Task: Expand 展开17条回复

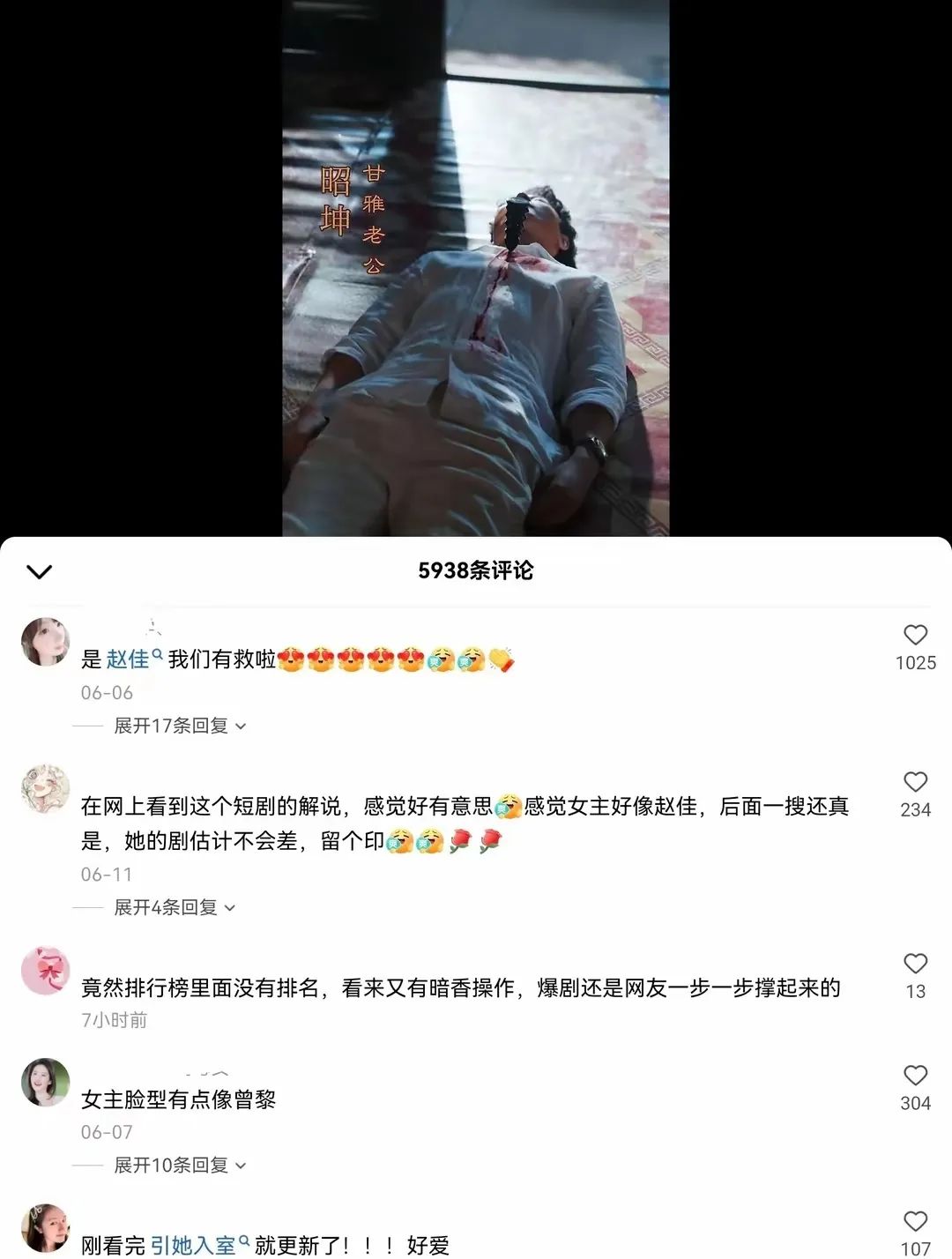Action: coord(180,726)
